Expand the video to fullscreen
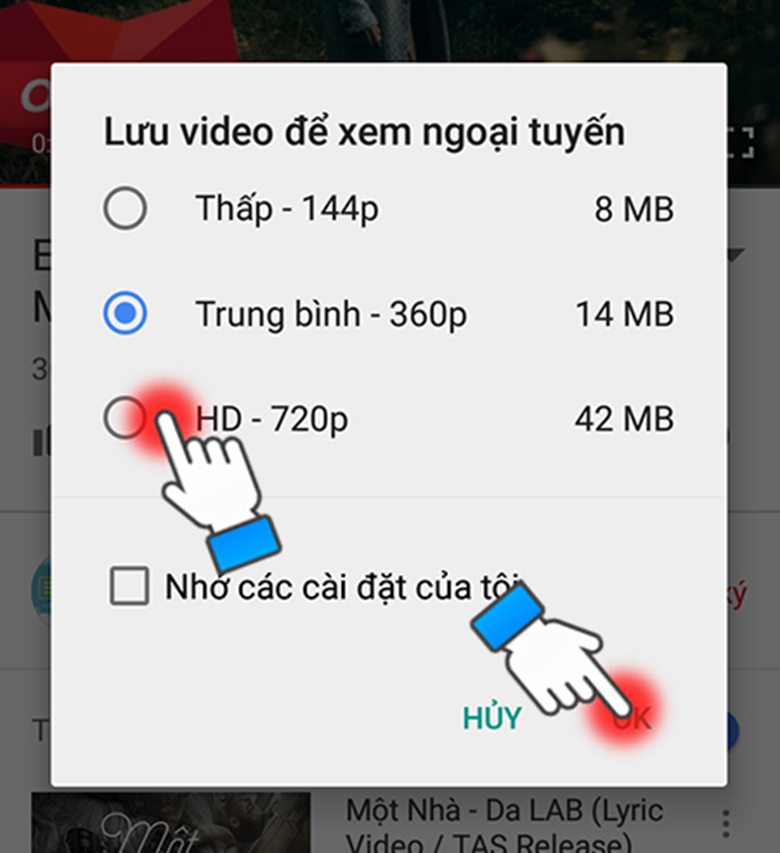This screenshot has height=853, width=780. pos(741,143)
